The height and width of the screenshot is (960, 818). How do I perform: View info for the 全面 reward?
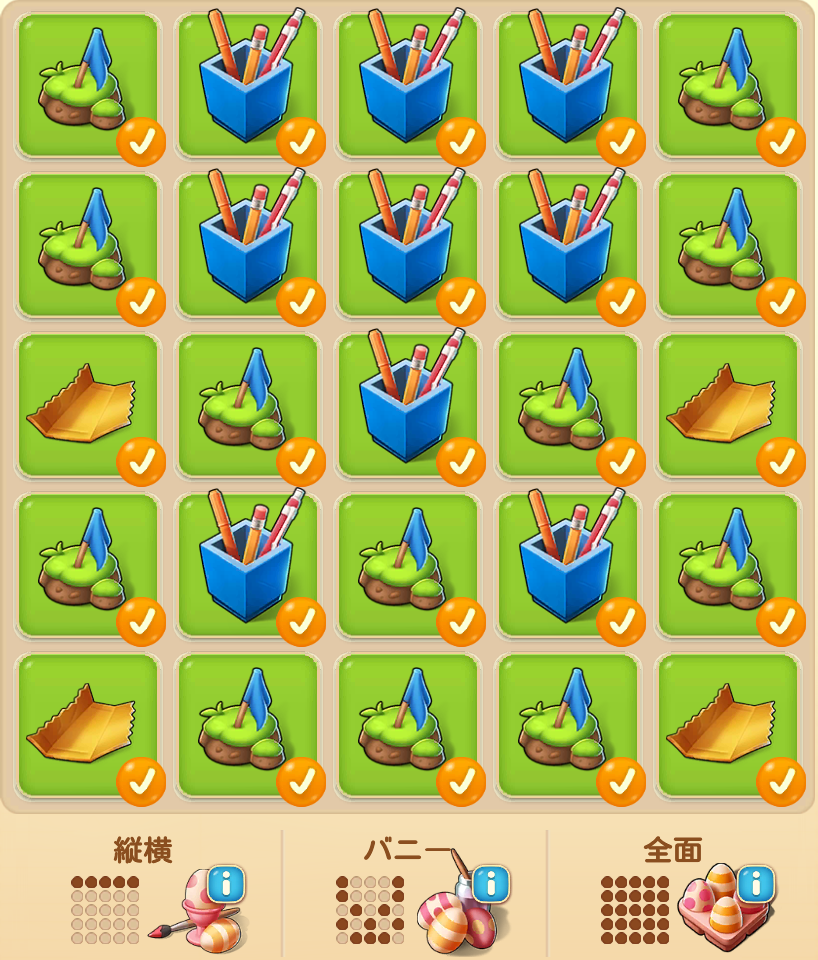coord(756,884)
